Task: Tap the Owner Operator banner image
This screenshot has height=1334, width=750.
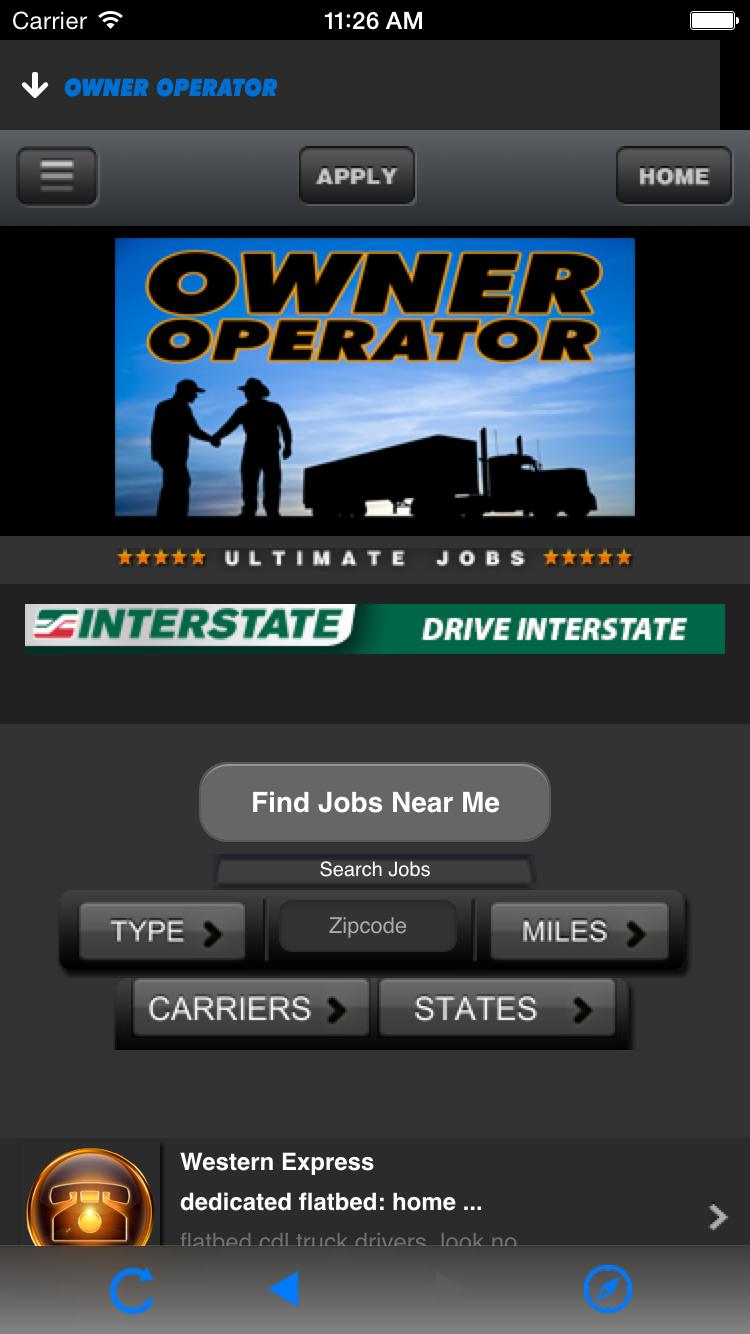Action: 375,376
